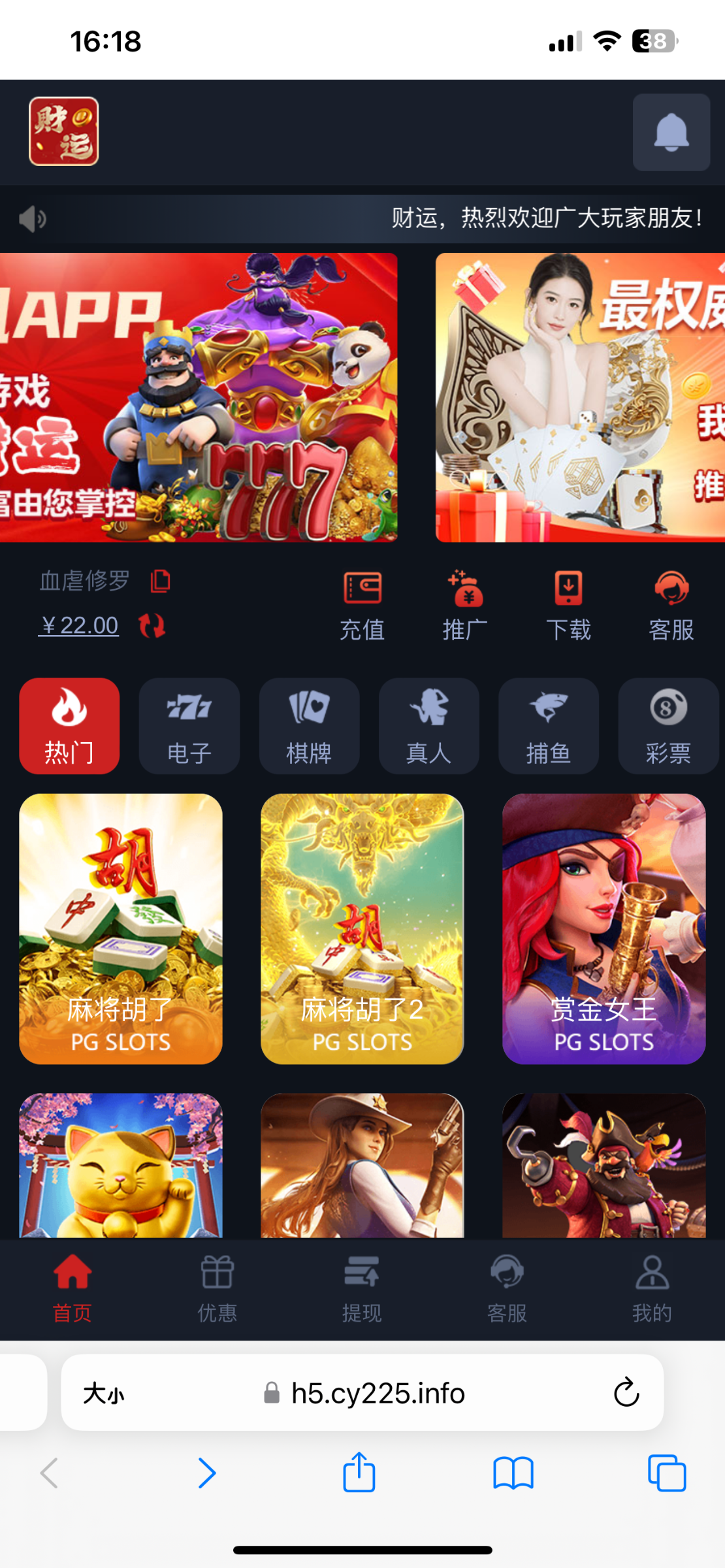Open Safari's share sheet
The height and width of the screenshot is (1568, 725).
(x=359, y=1473)
